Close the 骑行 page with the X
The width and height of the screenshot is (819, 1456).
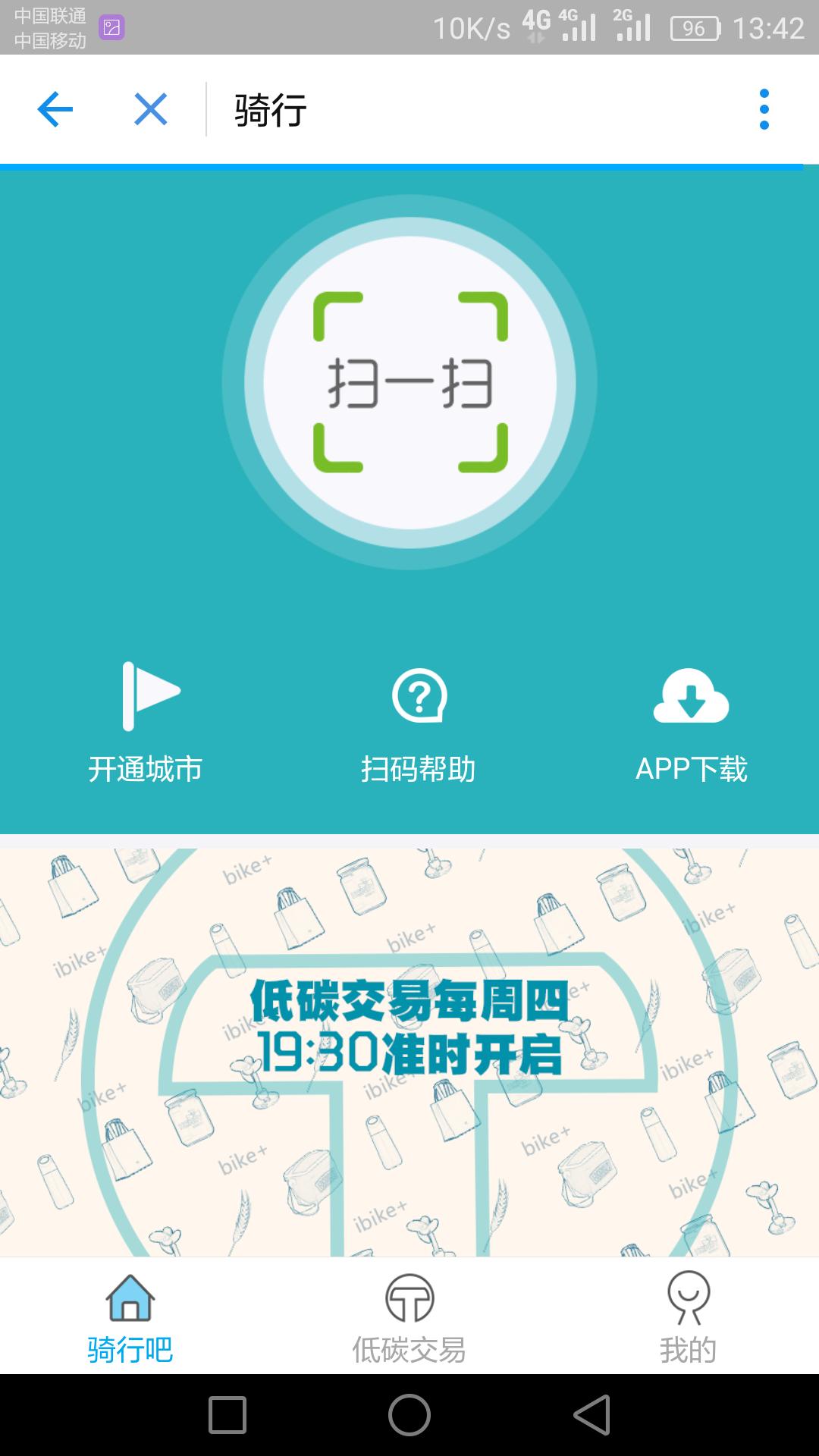(x=149, y=110)
